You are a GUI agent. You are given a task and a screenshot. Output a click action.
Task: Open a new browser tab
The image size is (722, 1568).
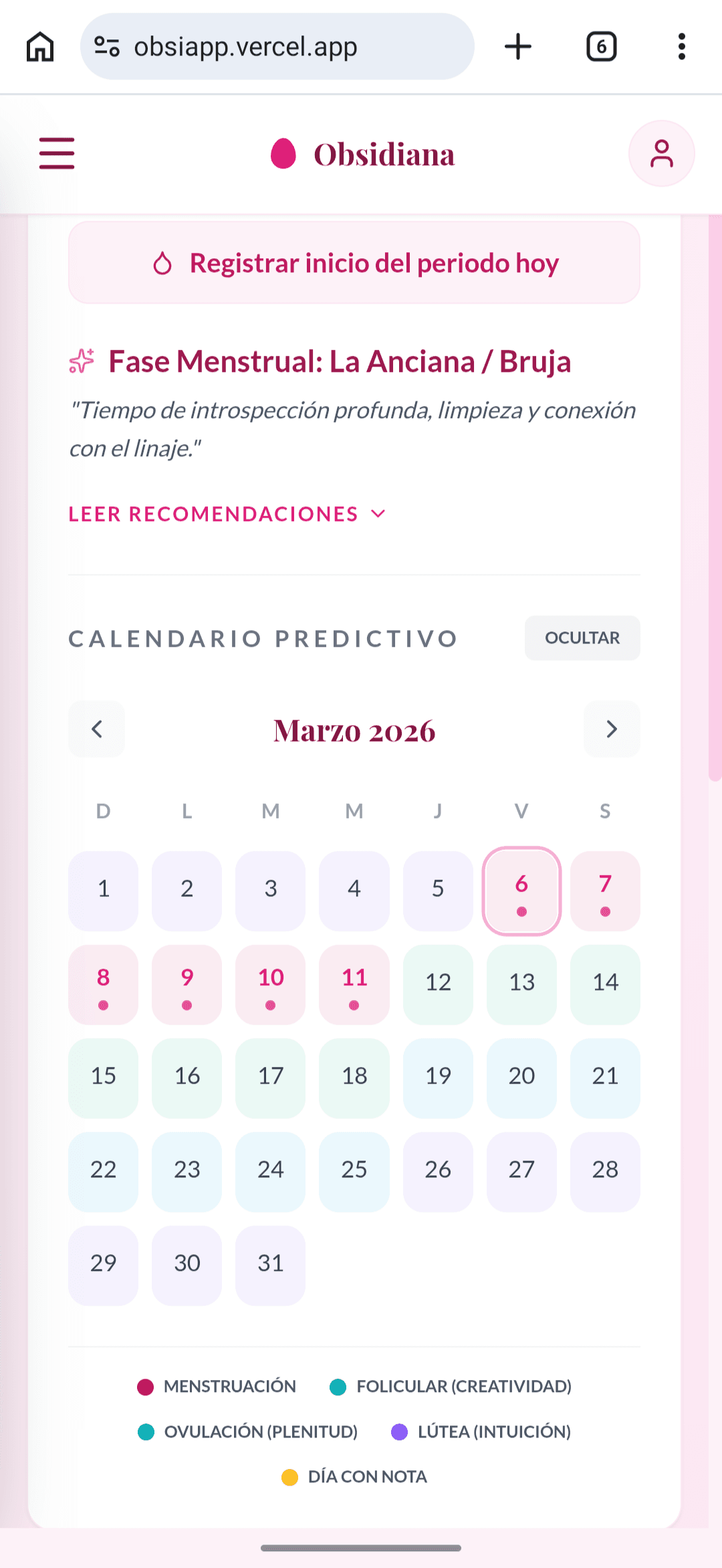[x=518, y=46]
